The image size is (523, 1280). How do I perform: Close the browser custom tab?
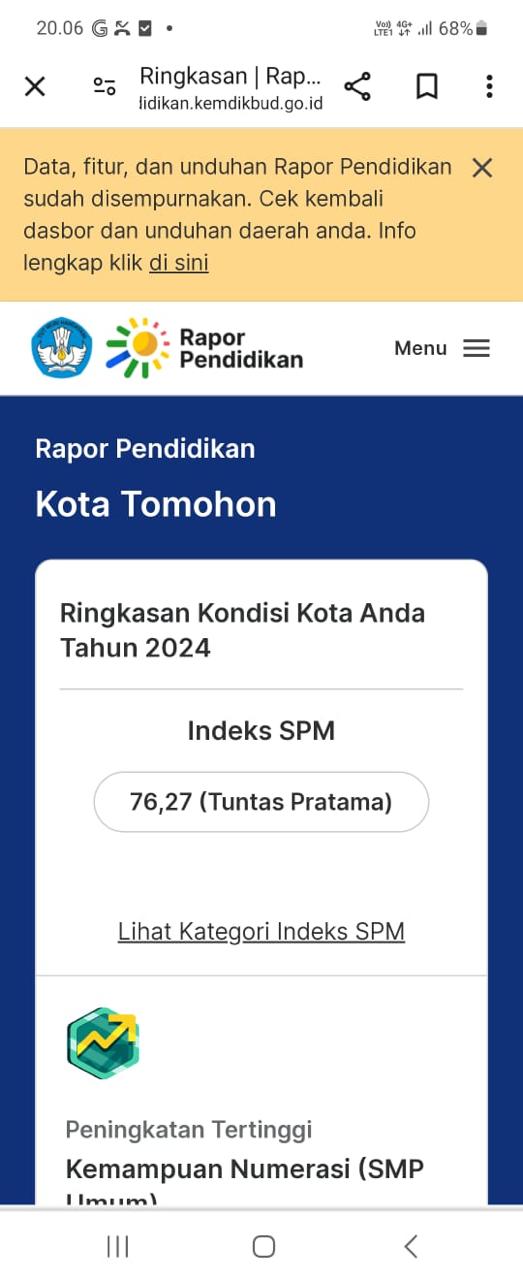(35, 87)
